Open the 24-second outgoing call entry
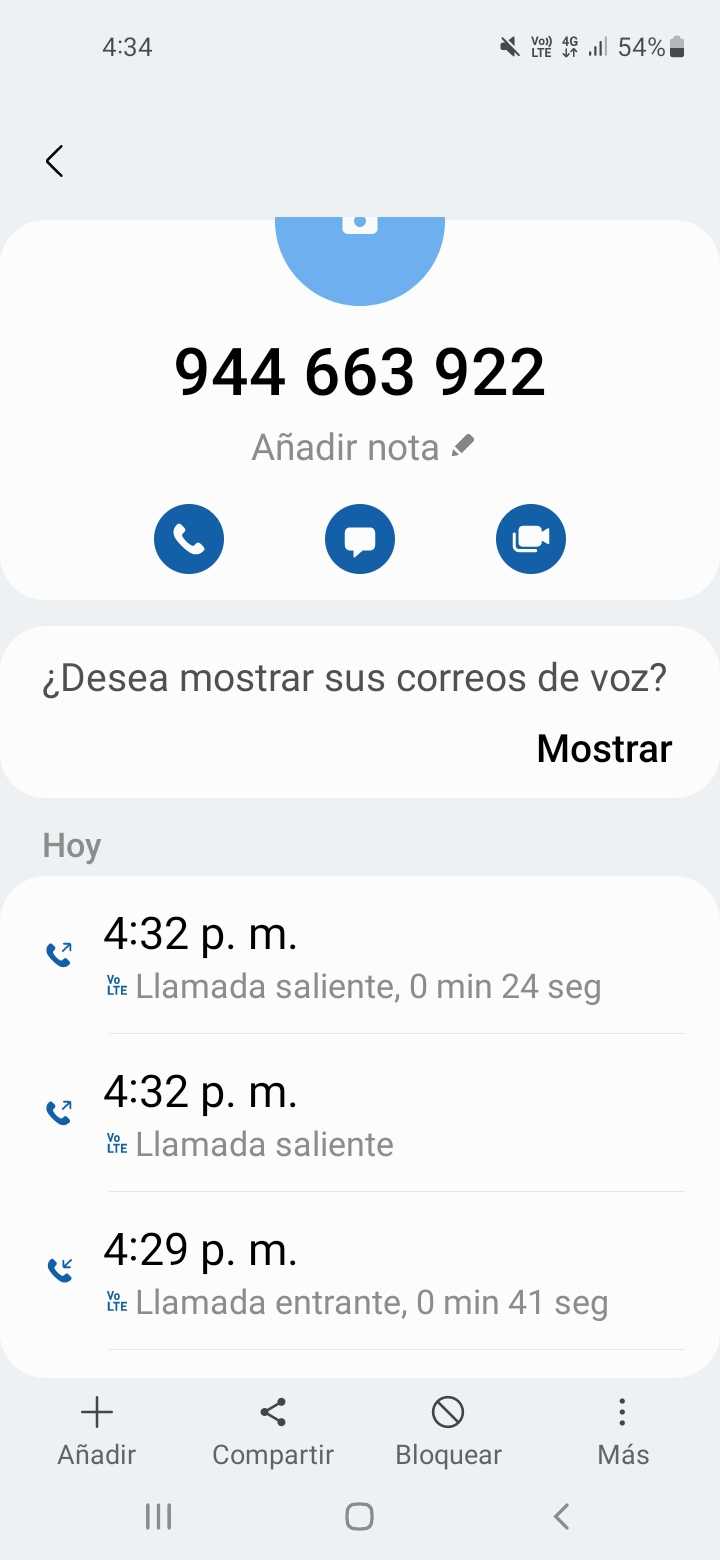This screenshot has width=720, height=1560. point(360,957)
